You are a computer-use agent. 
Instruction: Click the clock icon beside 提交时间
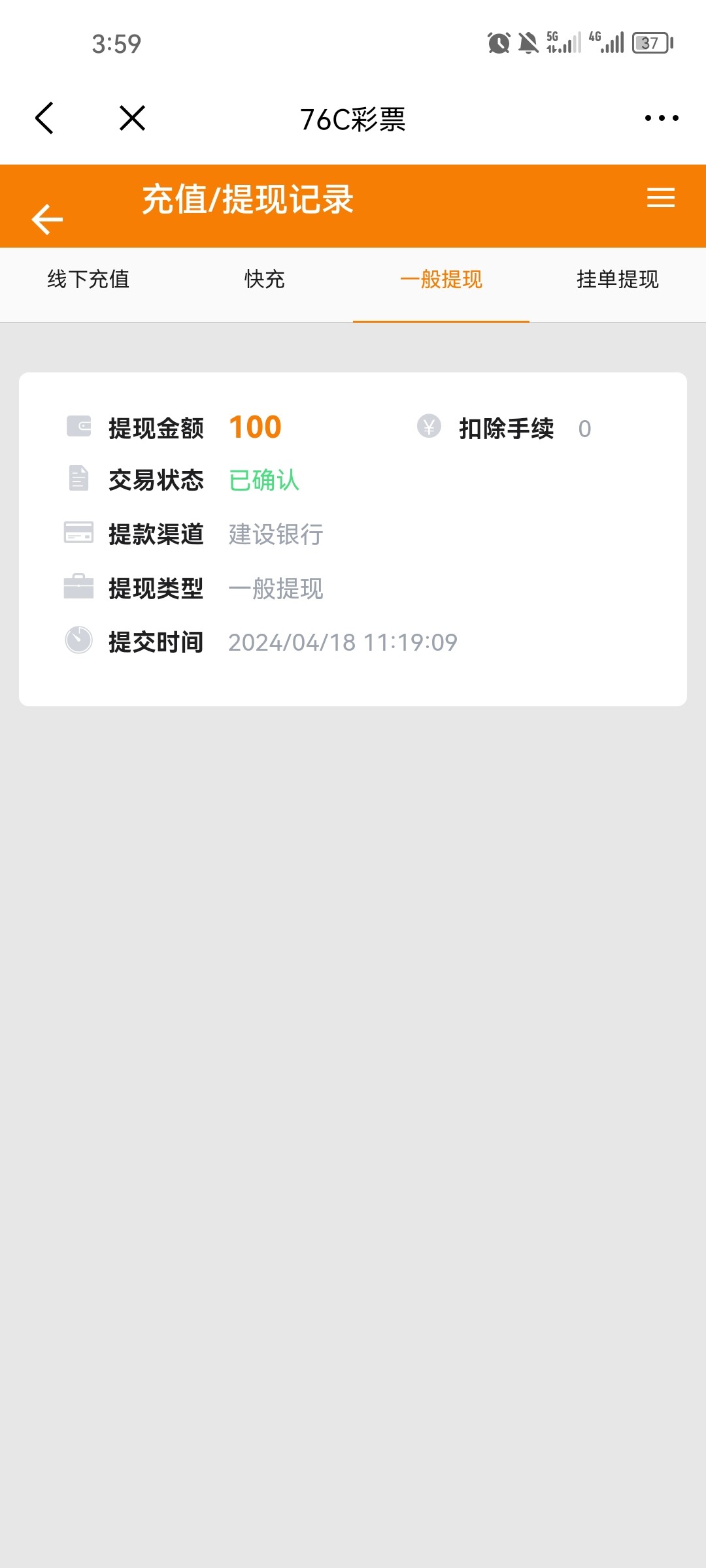[x=78, y=641]
